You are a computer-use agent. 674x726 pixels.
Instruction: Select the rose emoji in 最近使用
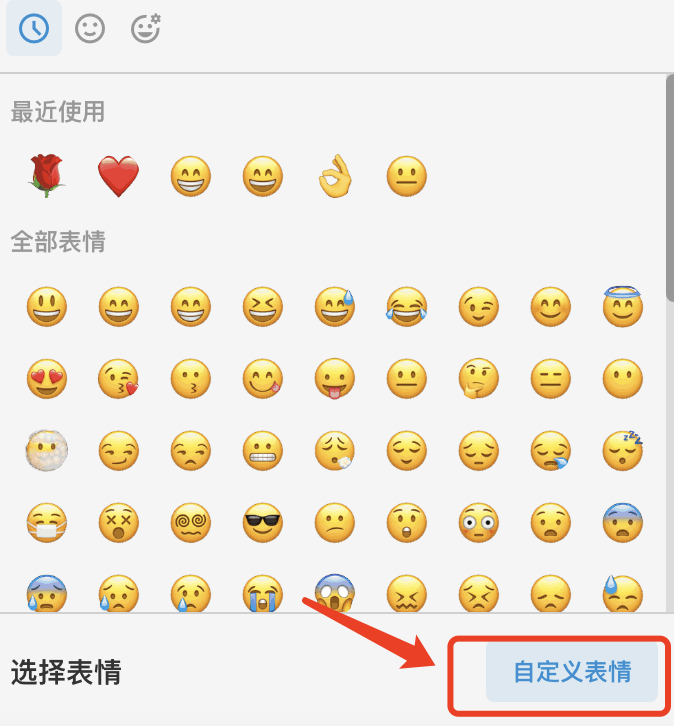coord(46,177)
